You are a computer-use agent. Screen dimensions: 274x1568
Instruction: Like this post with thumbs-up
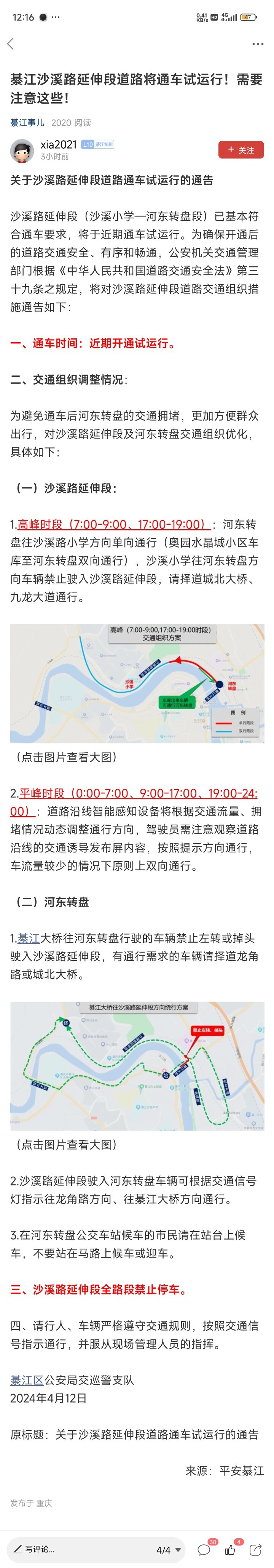pos(230,1550)
